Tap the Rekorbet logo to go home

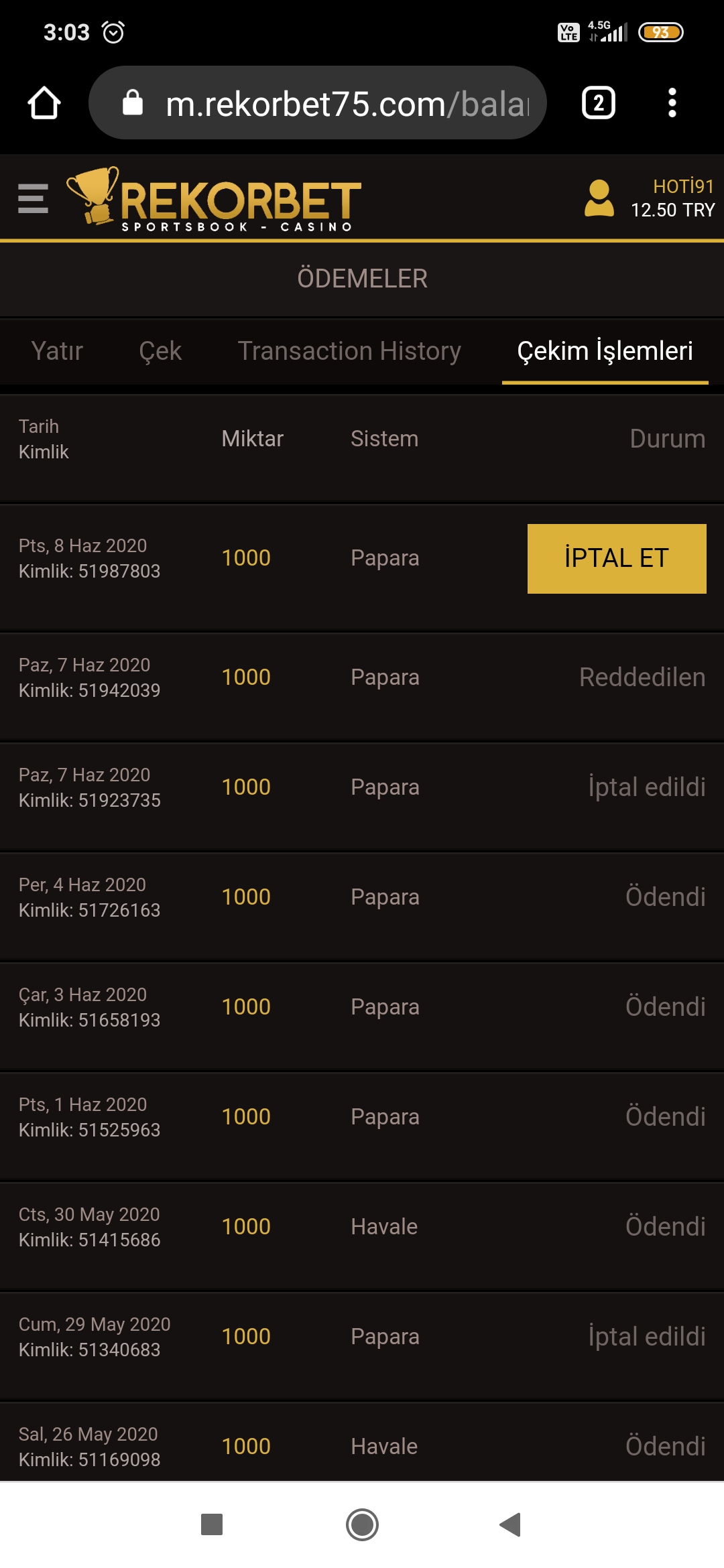tap(214, 198)
